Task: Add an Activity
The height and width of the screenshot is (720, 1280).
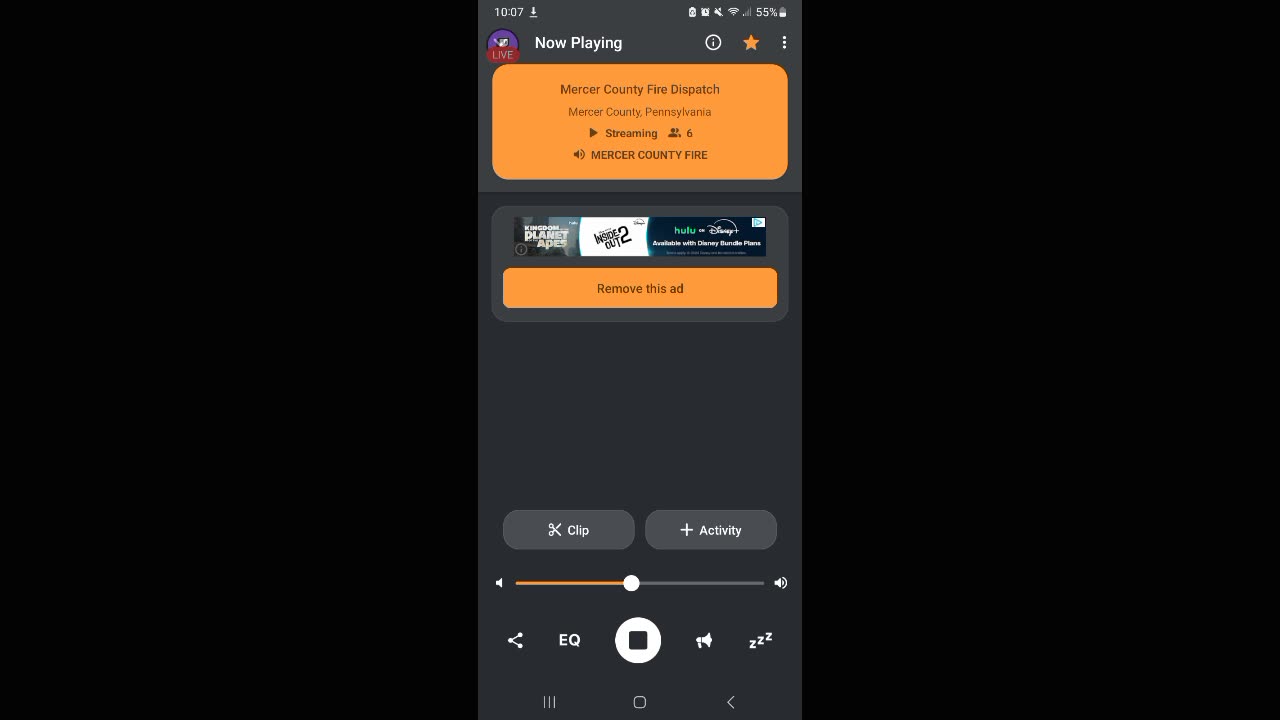Action: point(711,530)
